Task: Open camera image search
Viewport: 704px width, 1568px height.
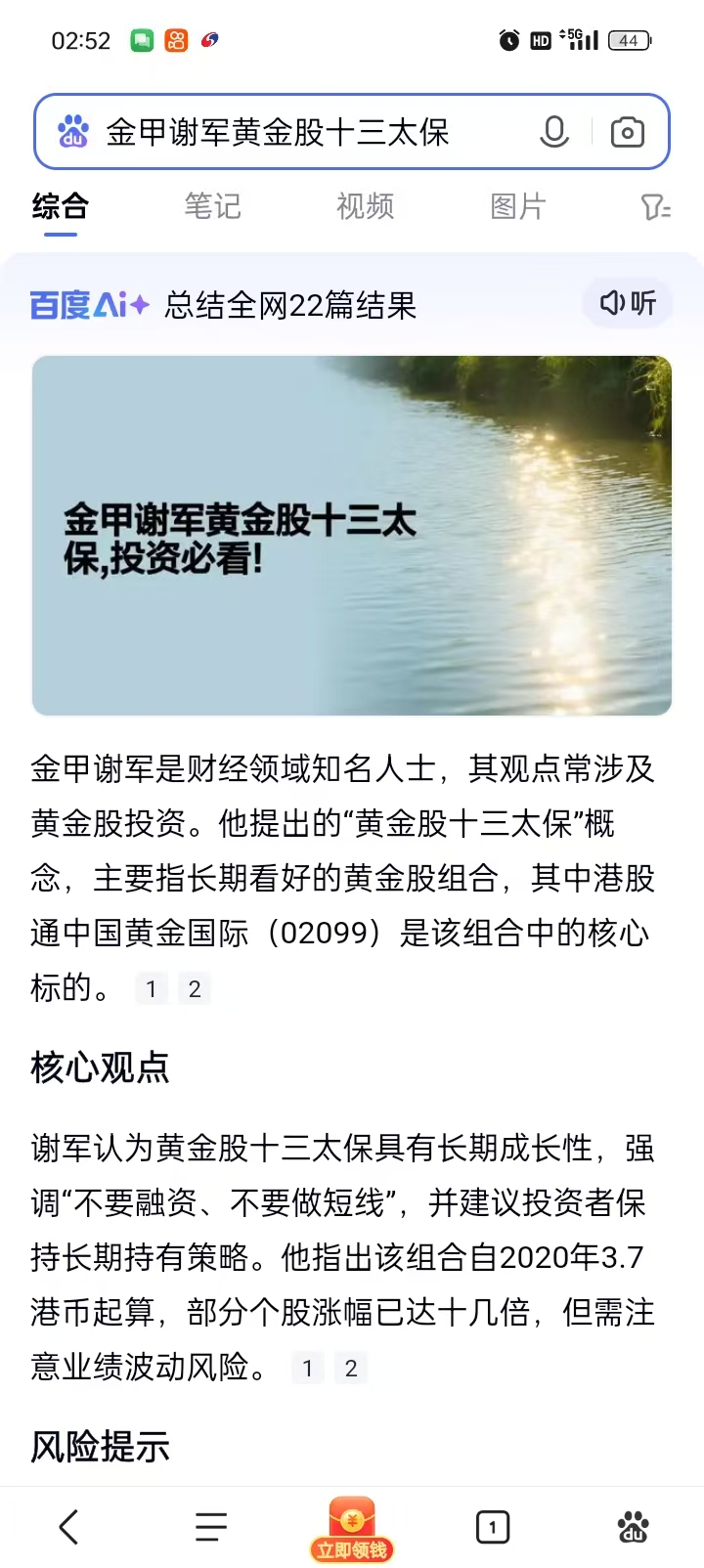Action: tap(627, 132)
